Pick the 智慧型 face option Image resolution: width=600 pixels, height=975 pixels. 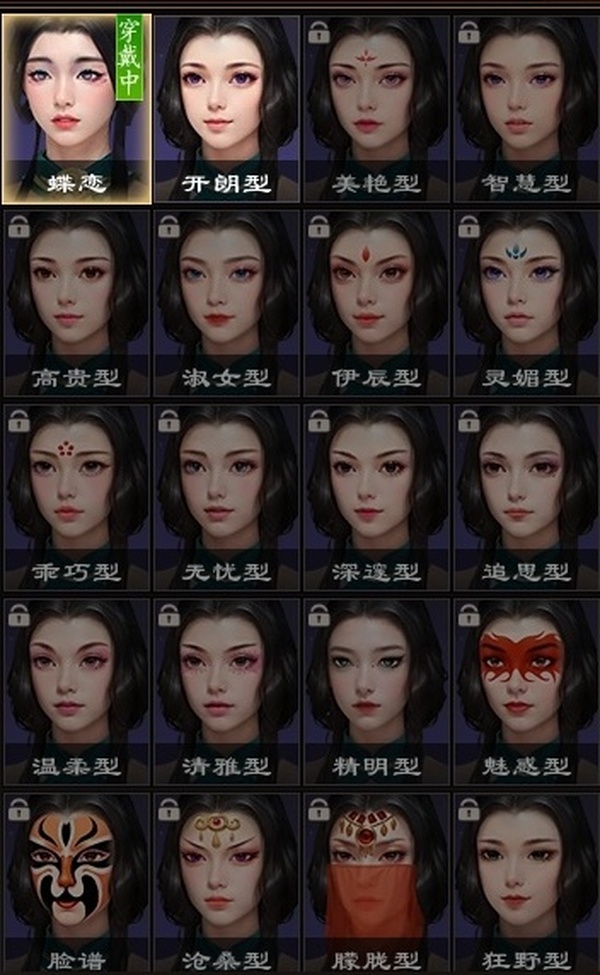coord(526,105)
